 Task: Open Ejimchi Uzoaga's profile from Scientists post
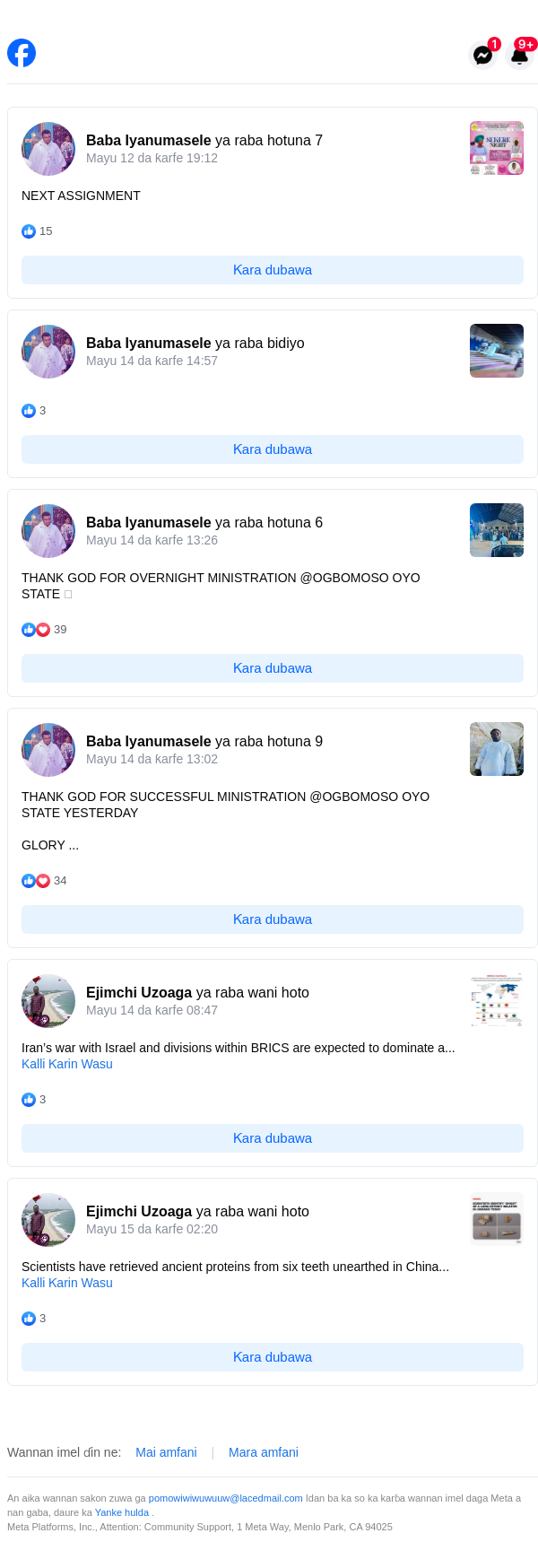pos(139,1211)
